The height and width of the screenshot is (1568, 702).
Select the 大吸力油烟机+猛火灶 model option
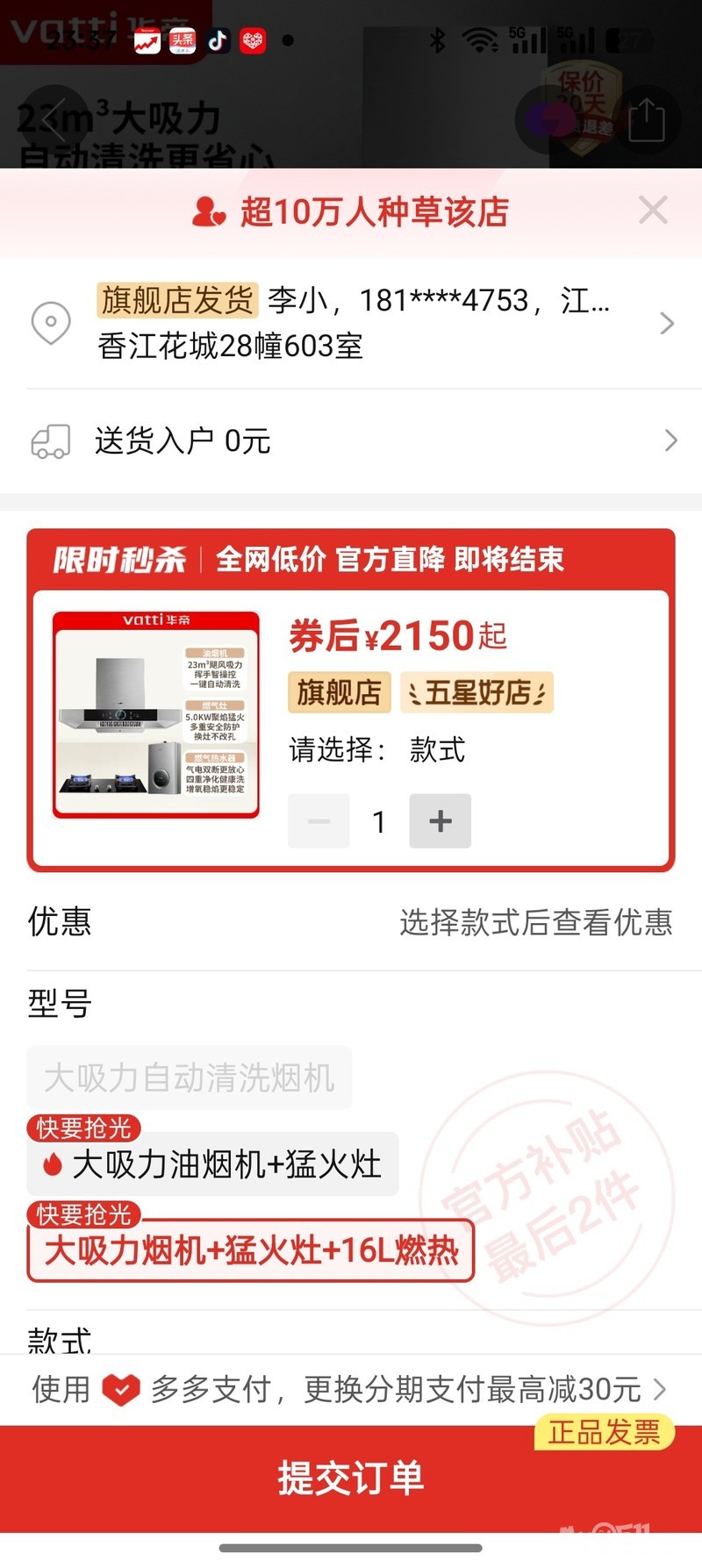[x=213, y=1164]
